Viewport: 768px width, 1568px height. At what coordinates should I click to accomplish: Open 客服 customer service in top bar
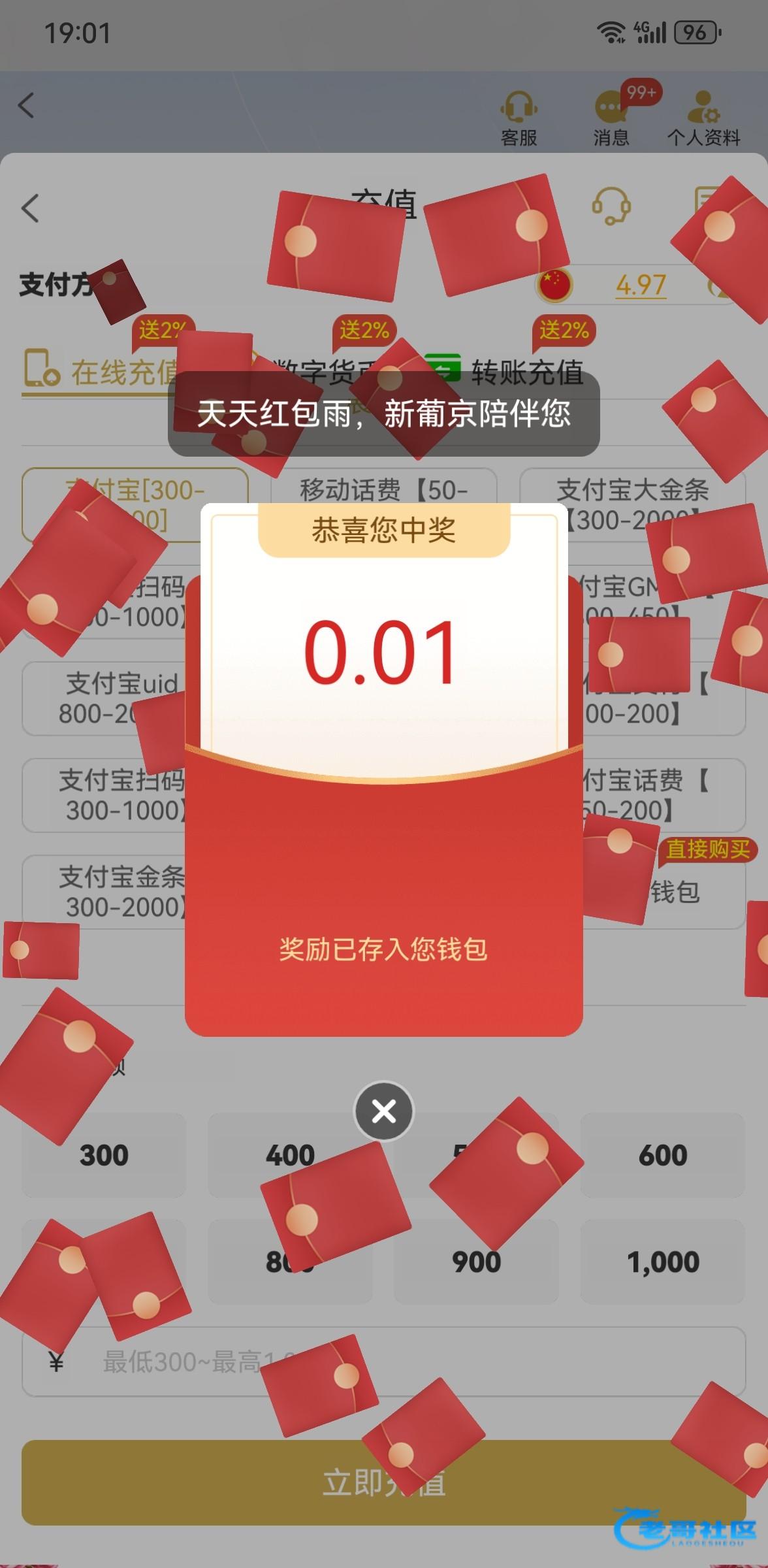point(519,118)
